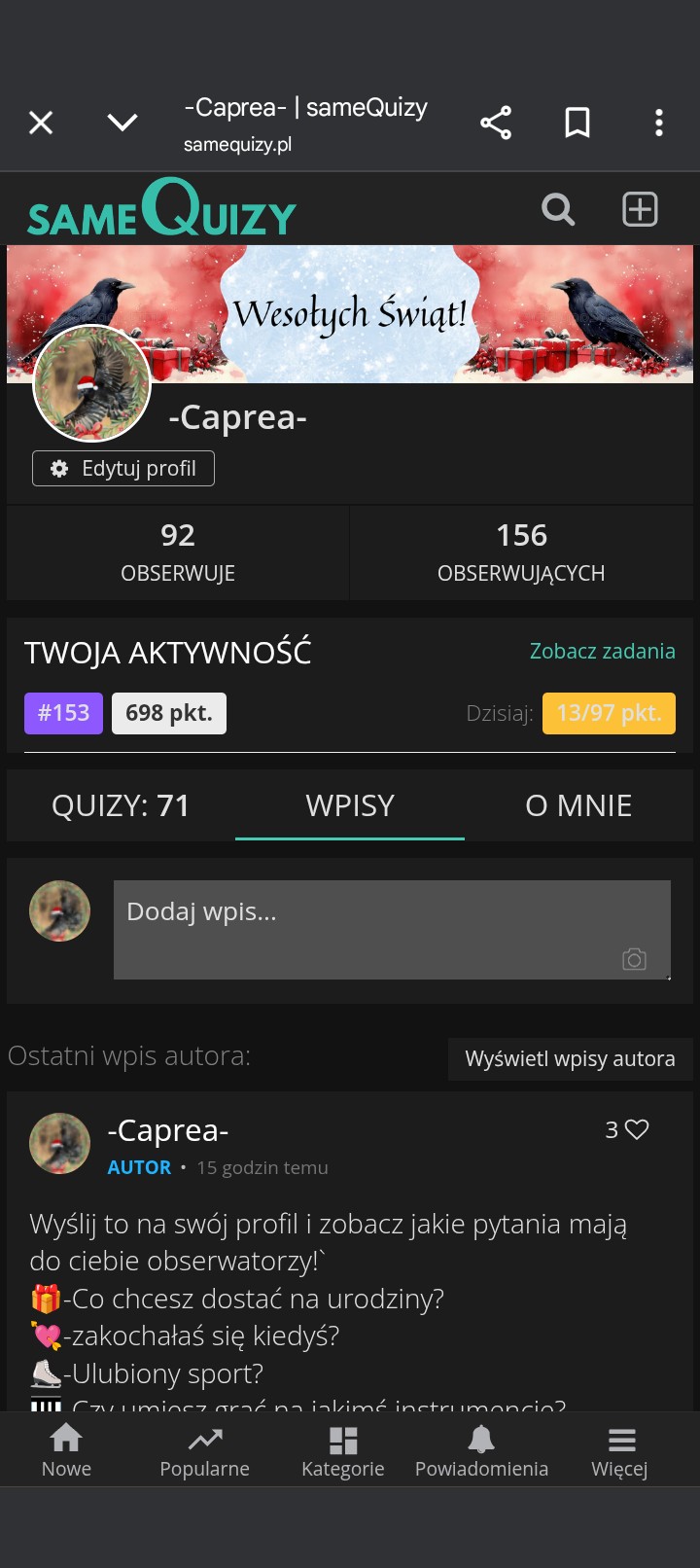Like the -Caprea- post with heart icon
The image size is (700, 1568).
[x=637, y=1129]
